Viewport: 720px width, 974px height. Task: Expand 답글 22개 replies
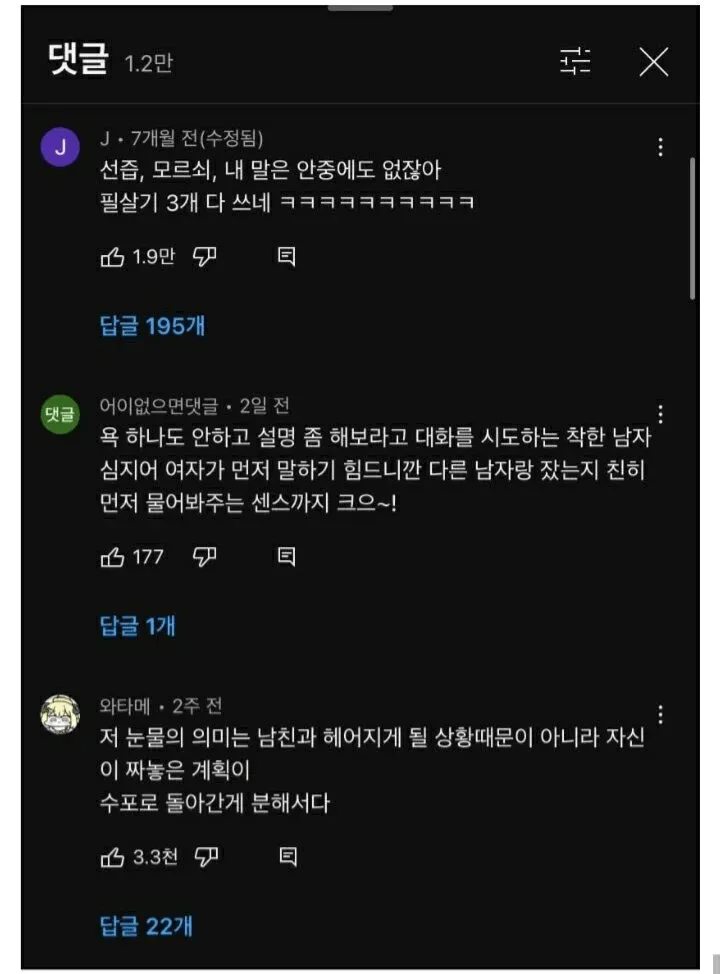tap(146, 926)
